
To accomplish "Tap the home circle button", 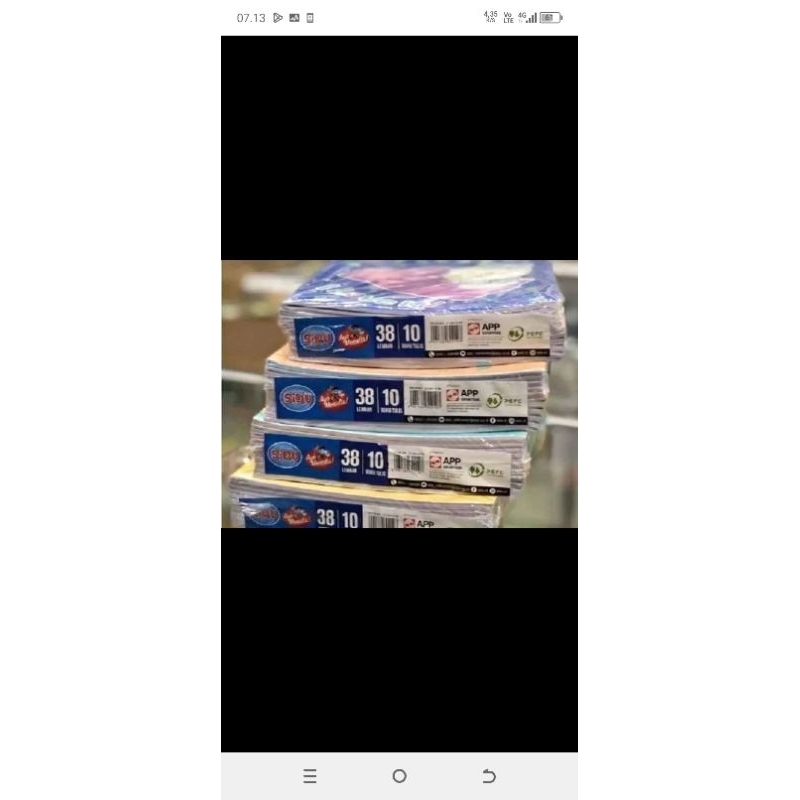I will 399,776.
